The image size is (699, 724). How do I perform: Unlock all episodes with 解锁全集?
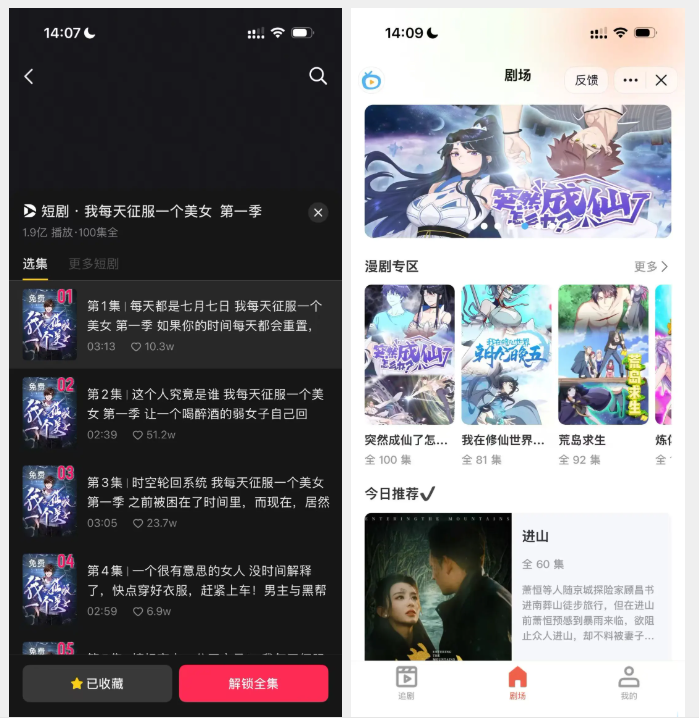(x=253, y=683)
